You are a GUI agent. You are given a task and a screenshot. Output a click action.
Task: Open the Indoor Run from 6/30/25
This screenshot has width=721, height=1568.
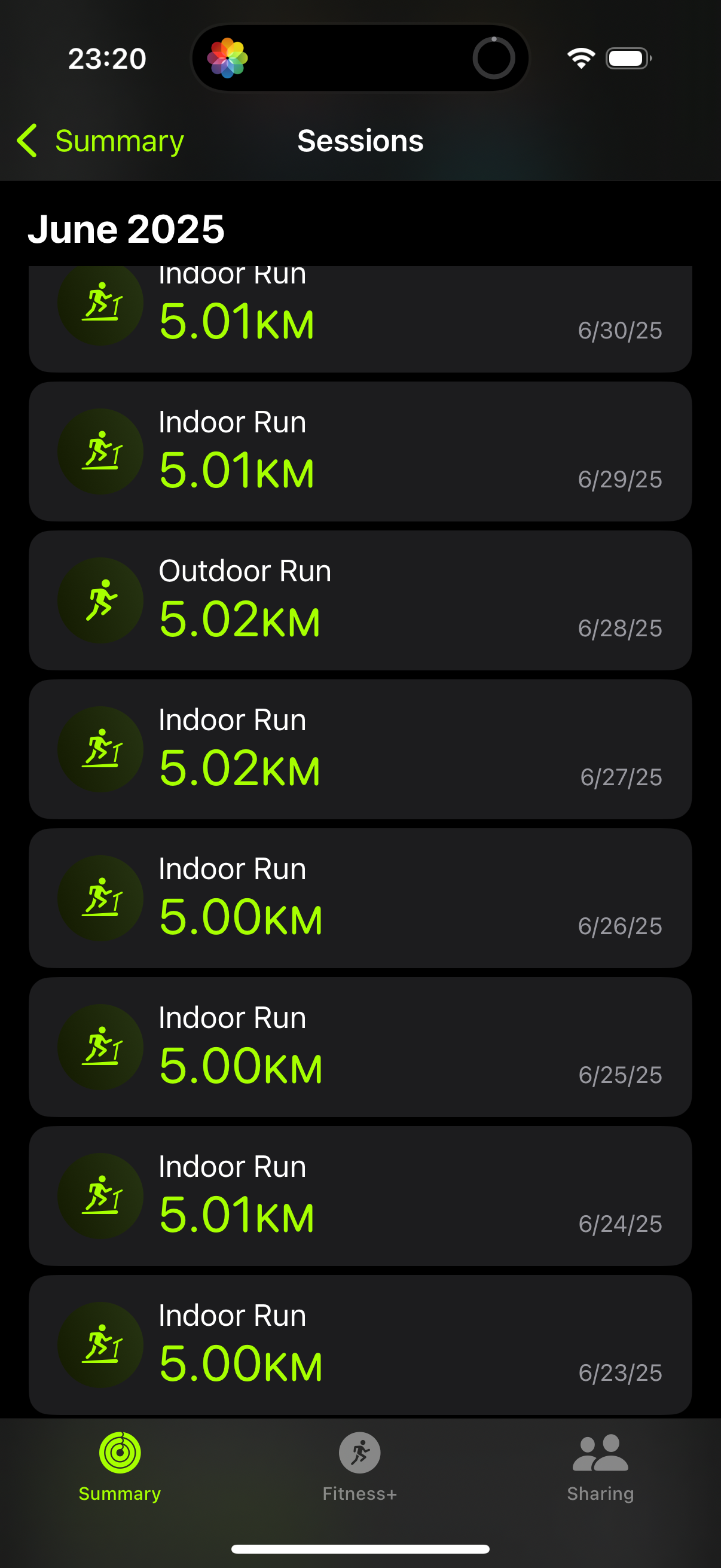click(x=360, y=318)
